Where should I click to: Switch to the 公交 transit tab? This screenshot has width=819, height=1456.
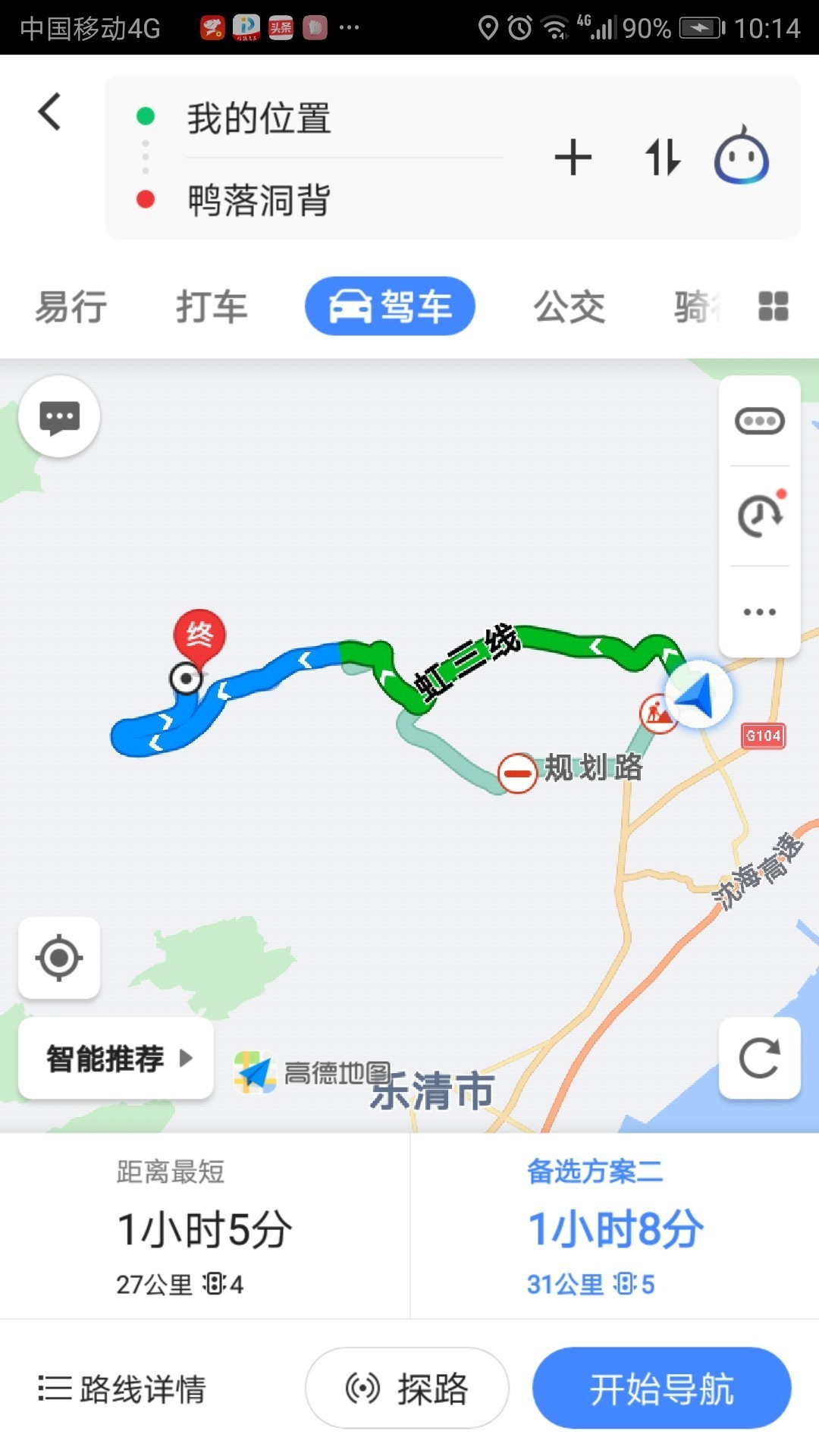coord(570,307)
